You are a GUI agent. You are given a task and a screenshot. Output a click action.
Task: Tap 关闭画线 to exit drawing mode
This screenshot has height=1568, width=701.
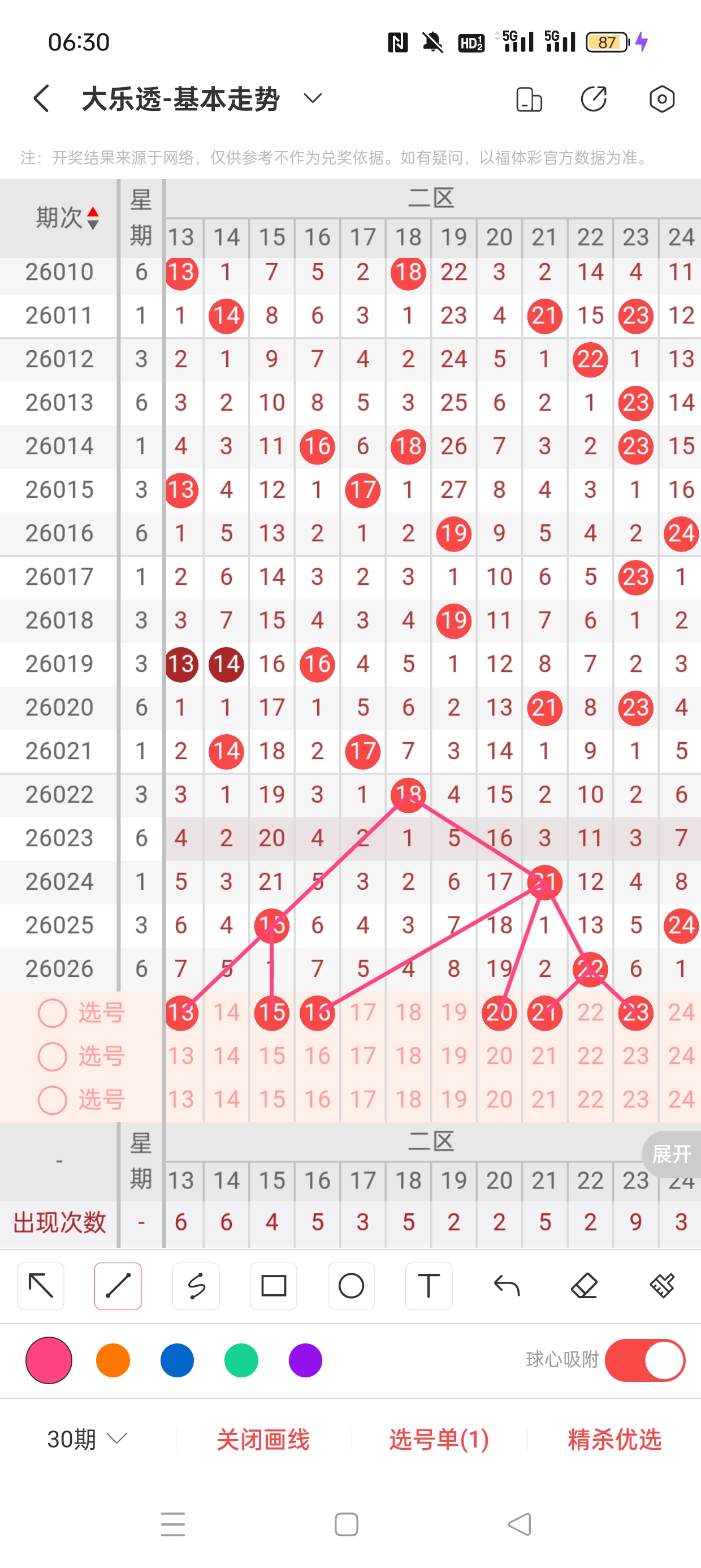[x=263, y=1440]
